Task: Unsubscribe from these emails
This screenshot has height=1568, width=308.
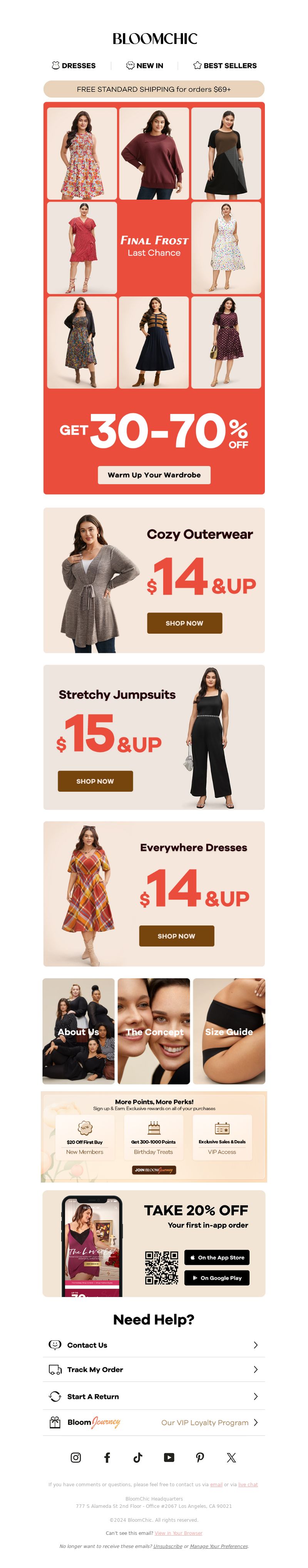Action: [x=167, y=1546]
